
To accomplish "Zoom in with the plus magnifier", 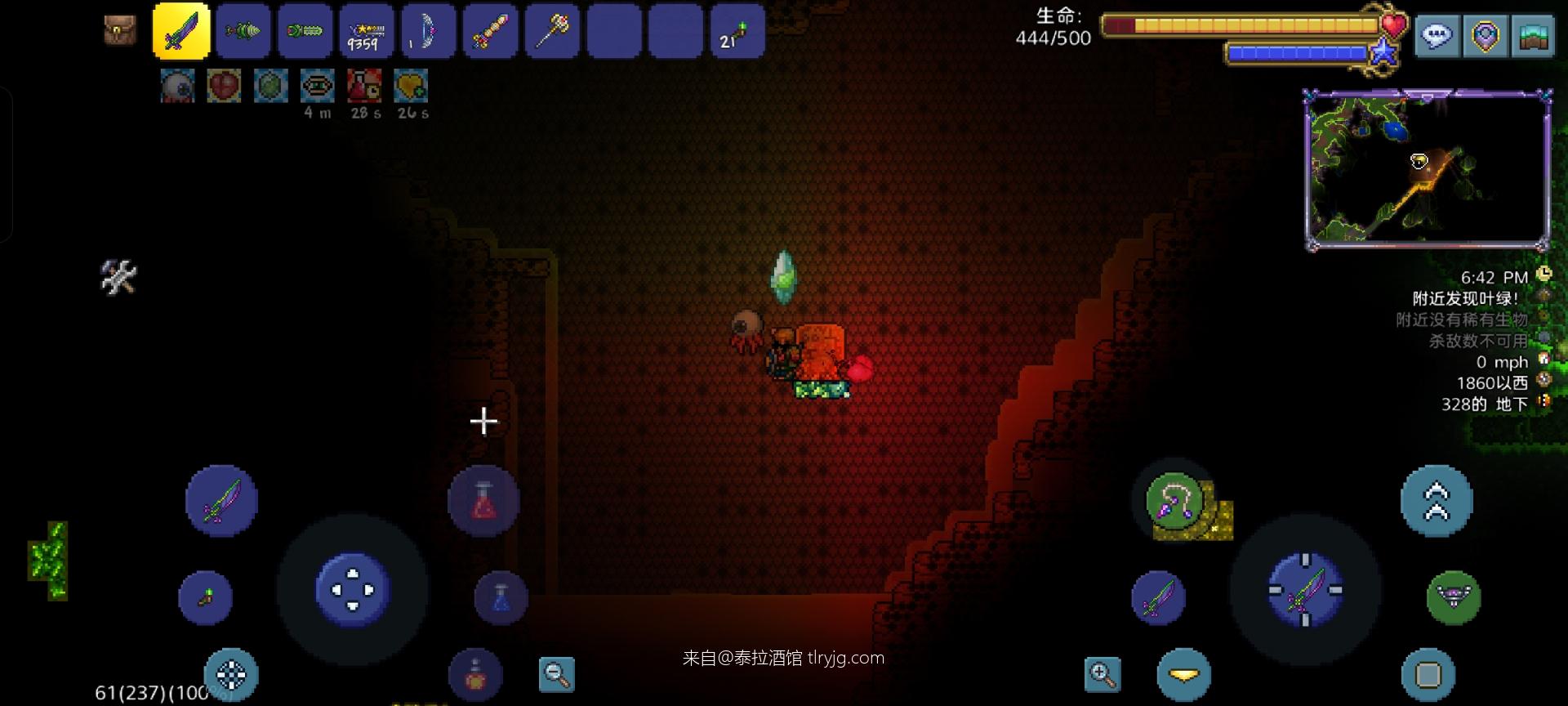I will [1102, 675].
